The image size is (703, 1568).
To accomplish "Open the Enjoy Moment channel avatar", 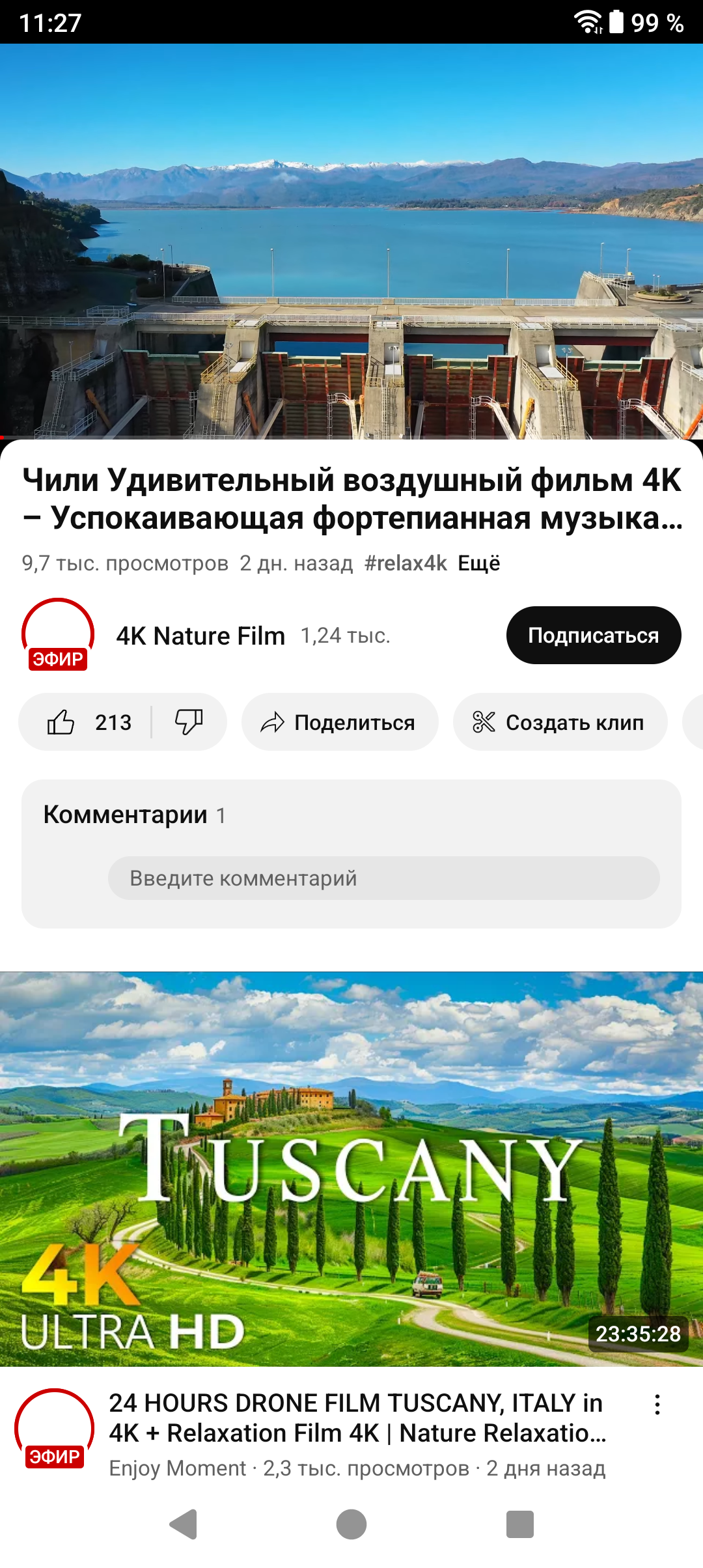I will pyautogui.click(x=55, y=1428).
